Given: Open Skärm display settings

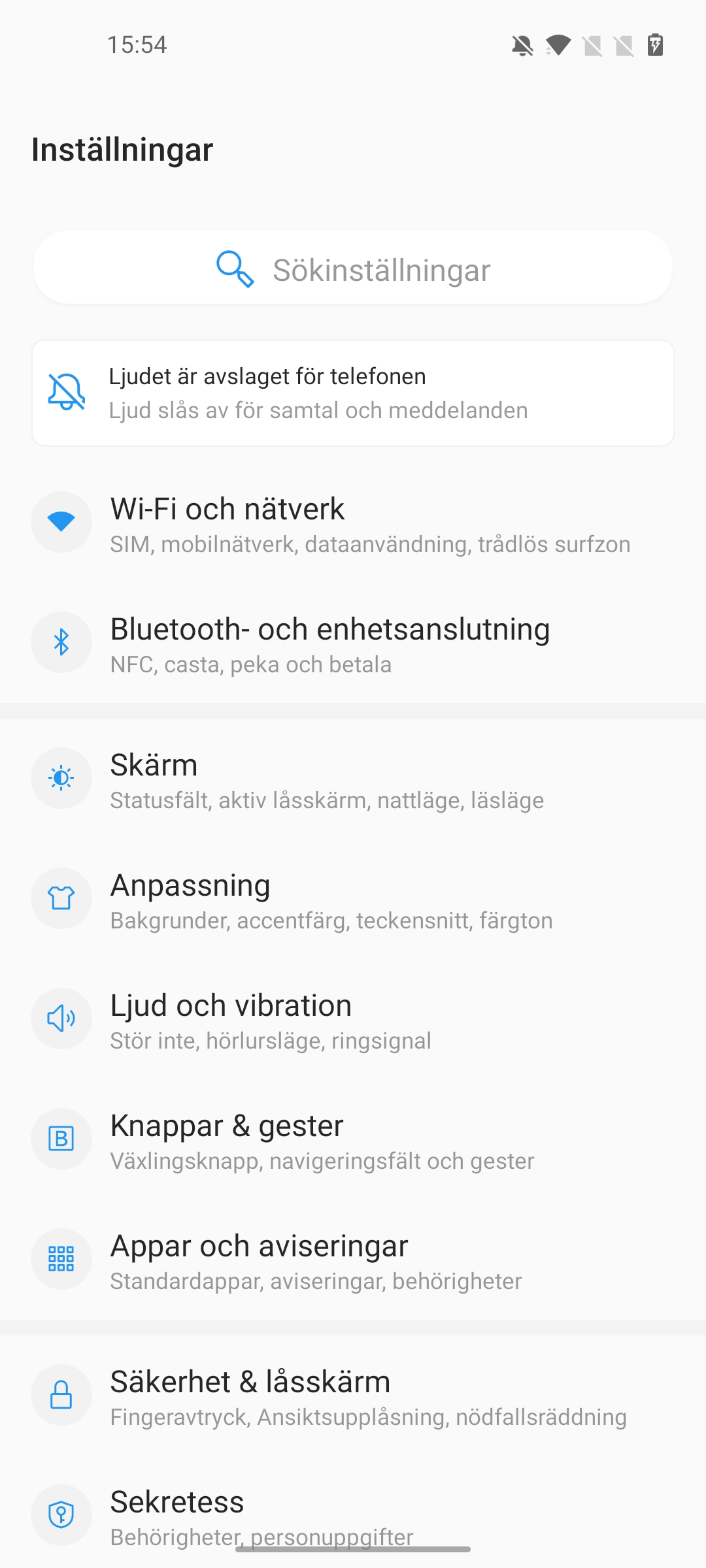Looking at the screenshot, I should tap(353, 781).
